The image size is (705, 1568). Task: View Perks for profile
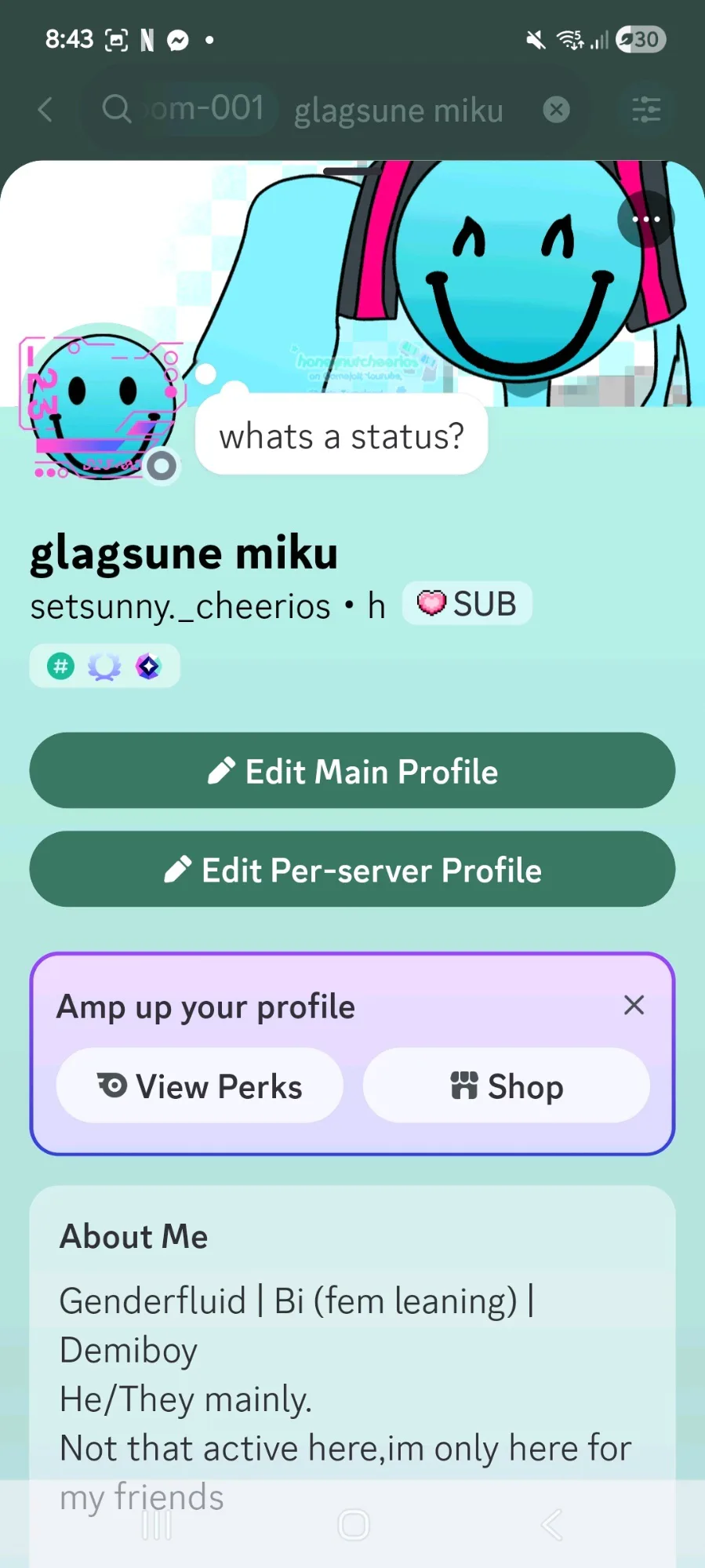point(200,1086)
